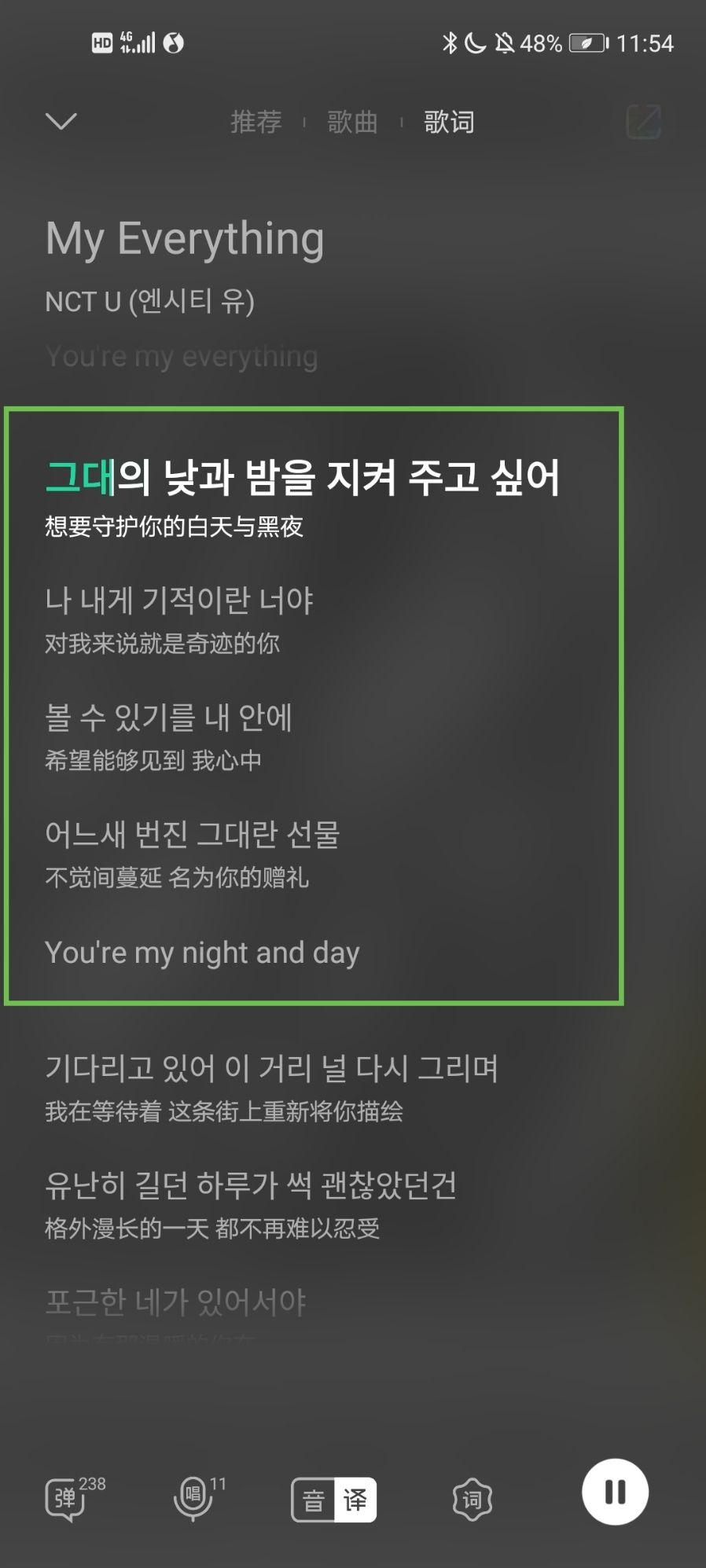The image size is (706, 1568).
Task: Collapse the player with the down arrow
Action: coord(61,121)
